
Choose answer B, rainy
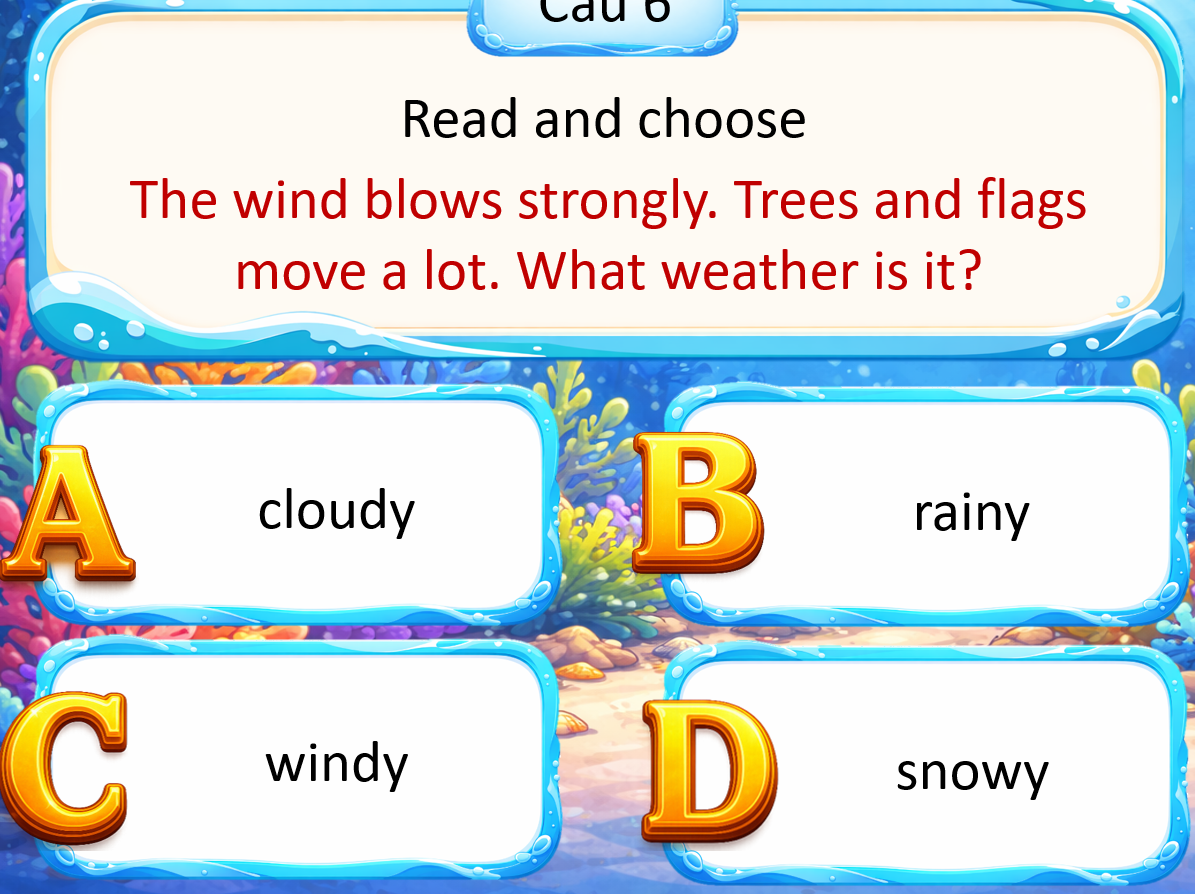tap(968, 513)
